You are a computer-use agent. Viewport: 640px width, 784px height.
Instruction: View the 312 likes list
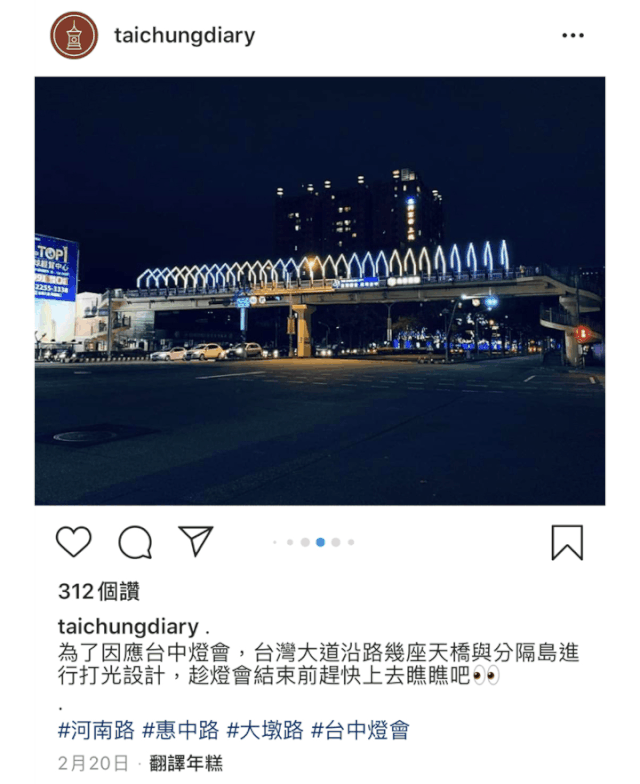click(99, 591)
